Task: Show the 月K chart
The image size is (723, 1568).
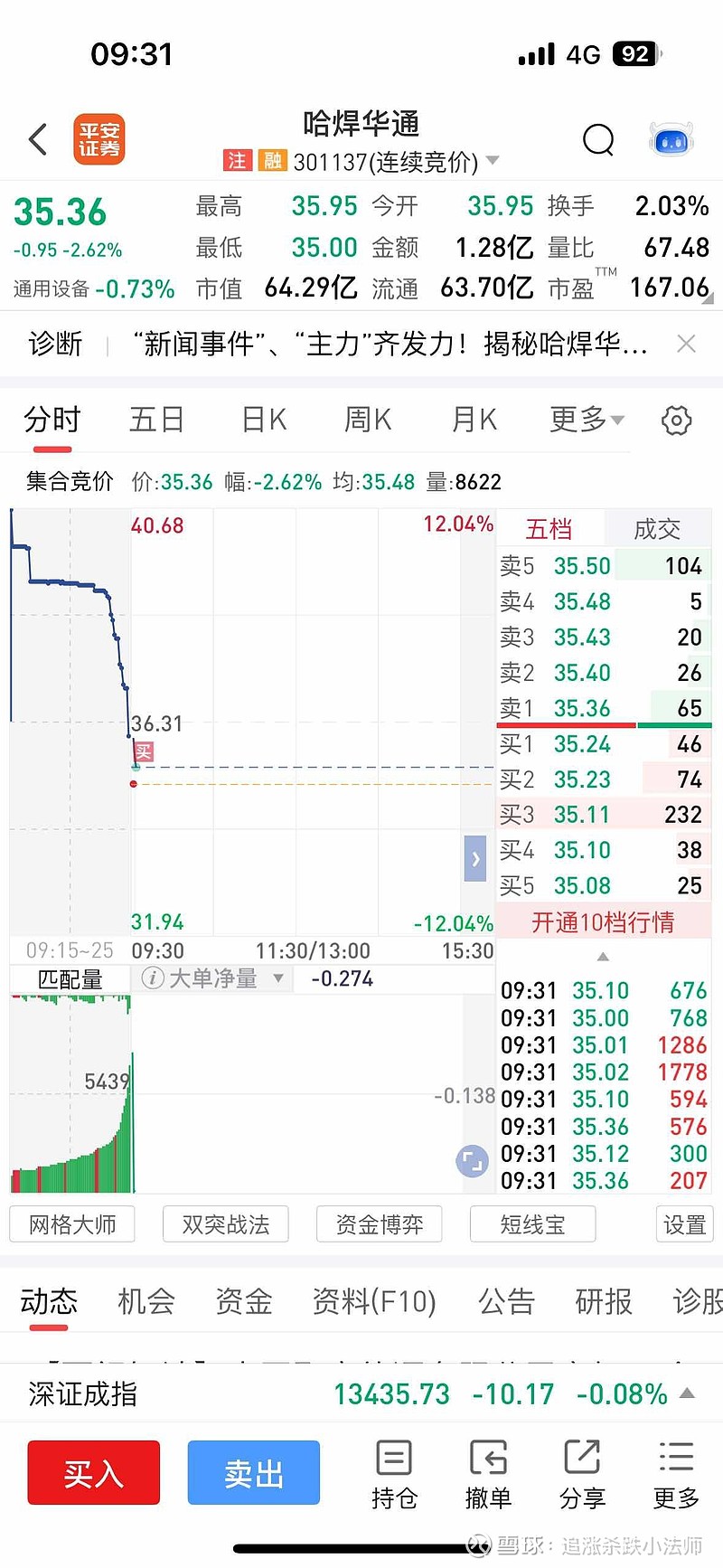Action: (474, 420)
